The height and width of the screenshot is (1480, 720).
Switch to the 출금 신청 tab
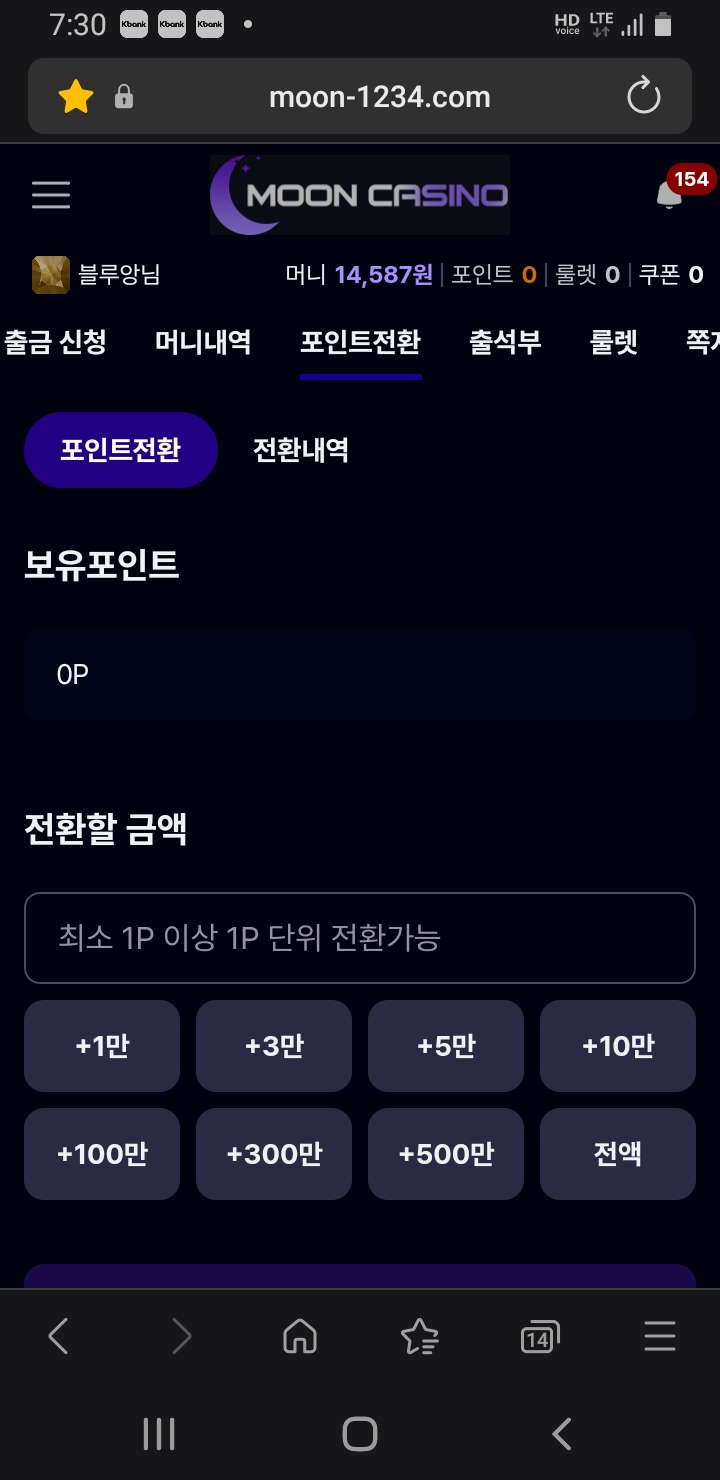(x=55, y=342)
